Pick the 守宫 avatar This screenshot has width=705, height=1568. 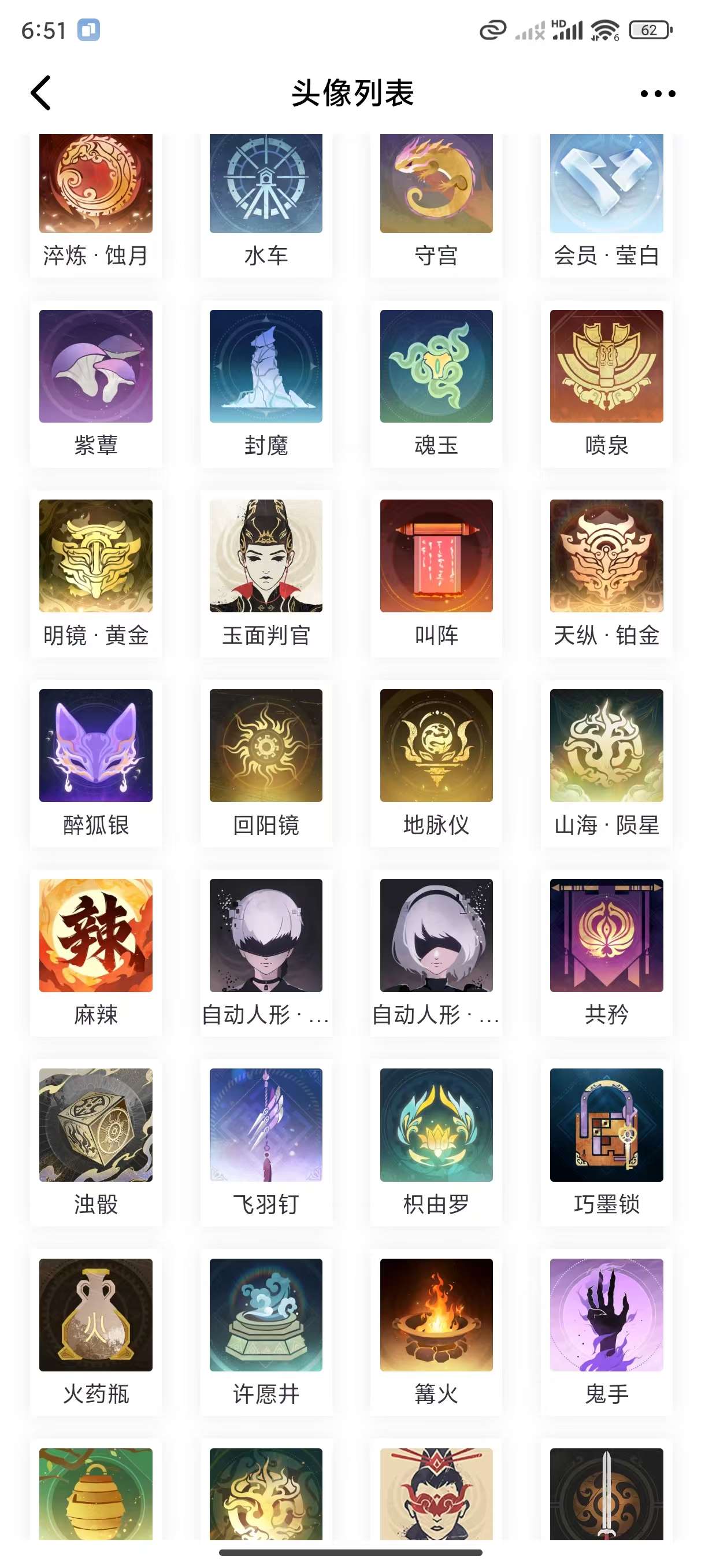pos(436,184)
